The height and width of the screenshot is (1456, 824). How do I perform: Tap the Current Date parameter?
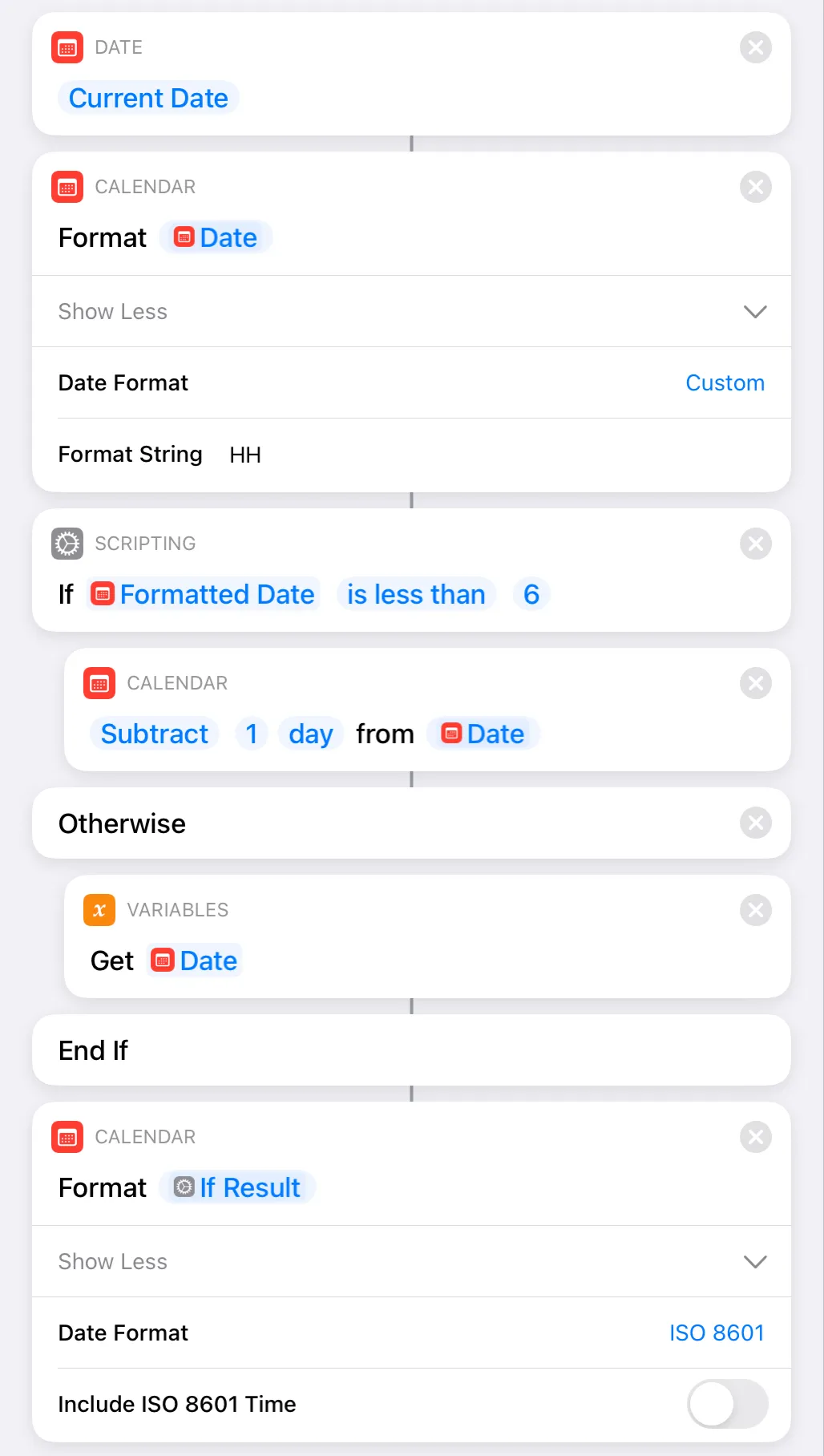pyautogui.click(x=148, y=98)
